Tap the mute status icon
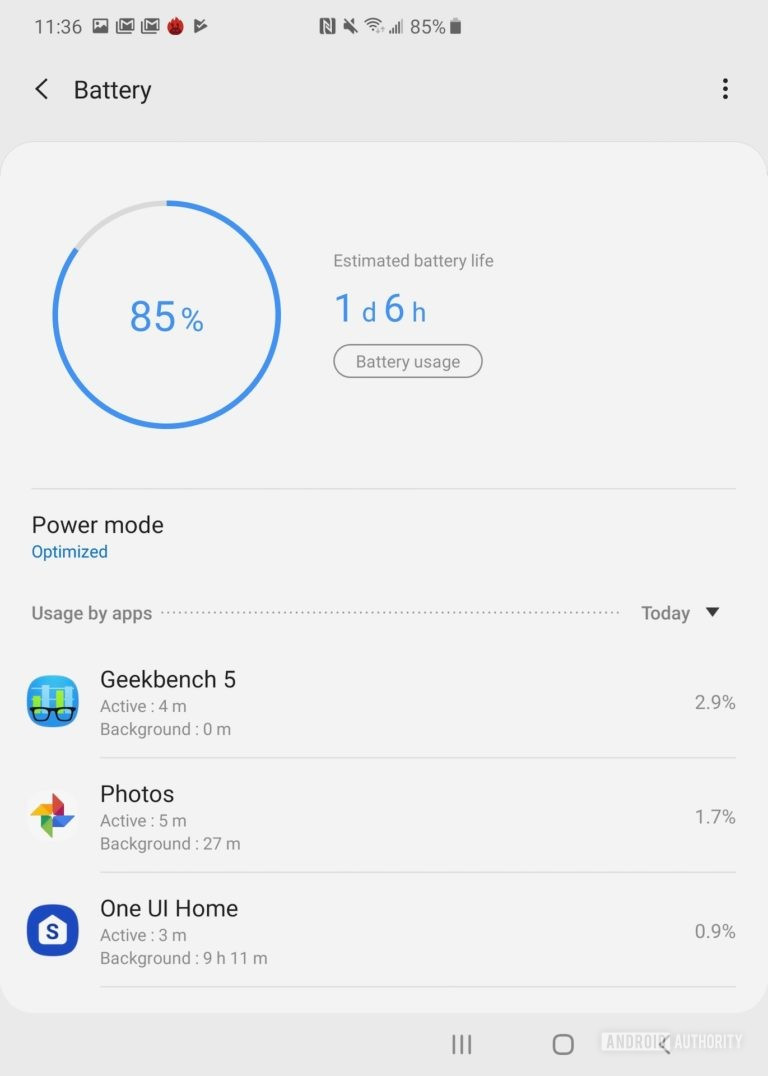768x1076 pixels. point(352,27)
